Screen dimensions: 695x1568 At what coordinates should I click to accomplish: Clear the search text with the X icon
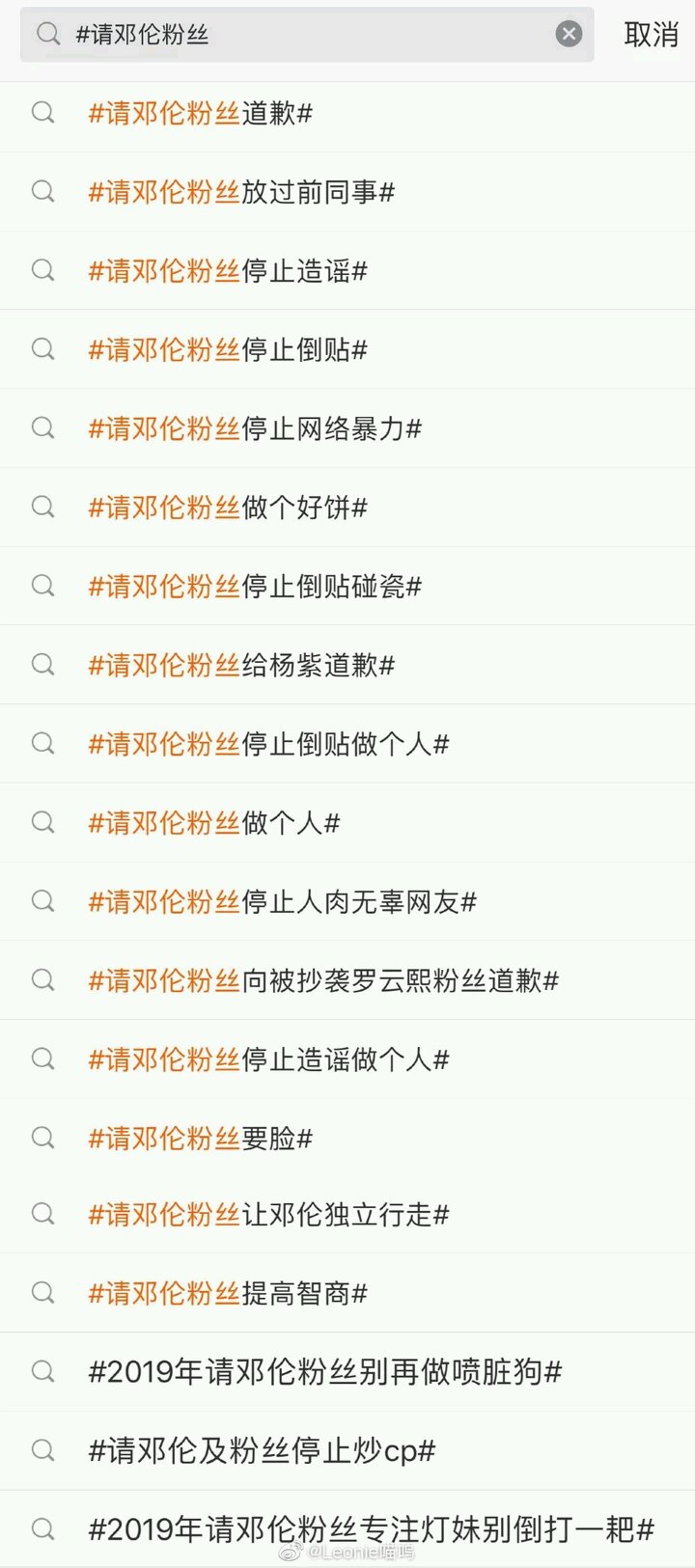coord(570,35)
